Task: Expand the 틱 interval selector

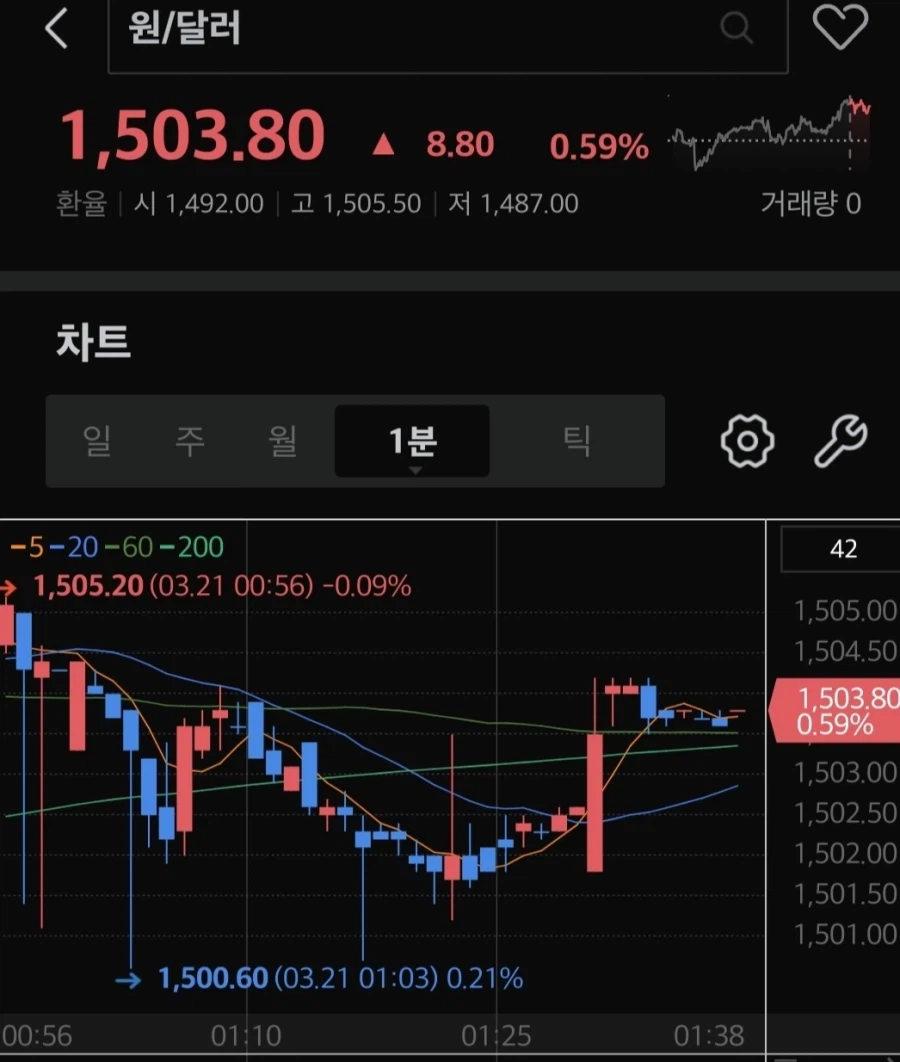Action: pos(576,441)
